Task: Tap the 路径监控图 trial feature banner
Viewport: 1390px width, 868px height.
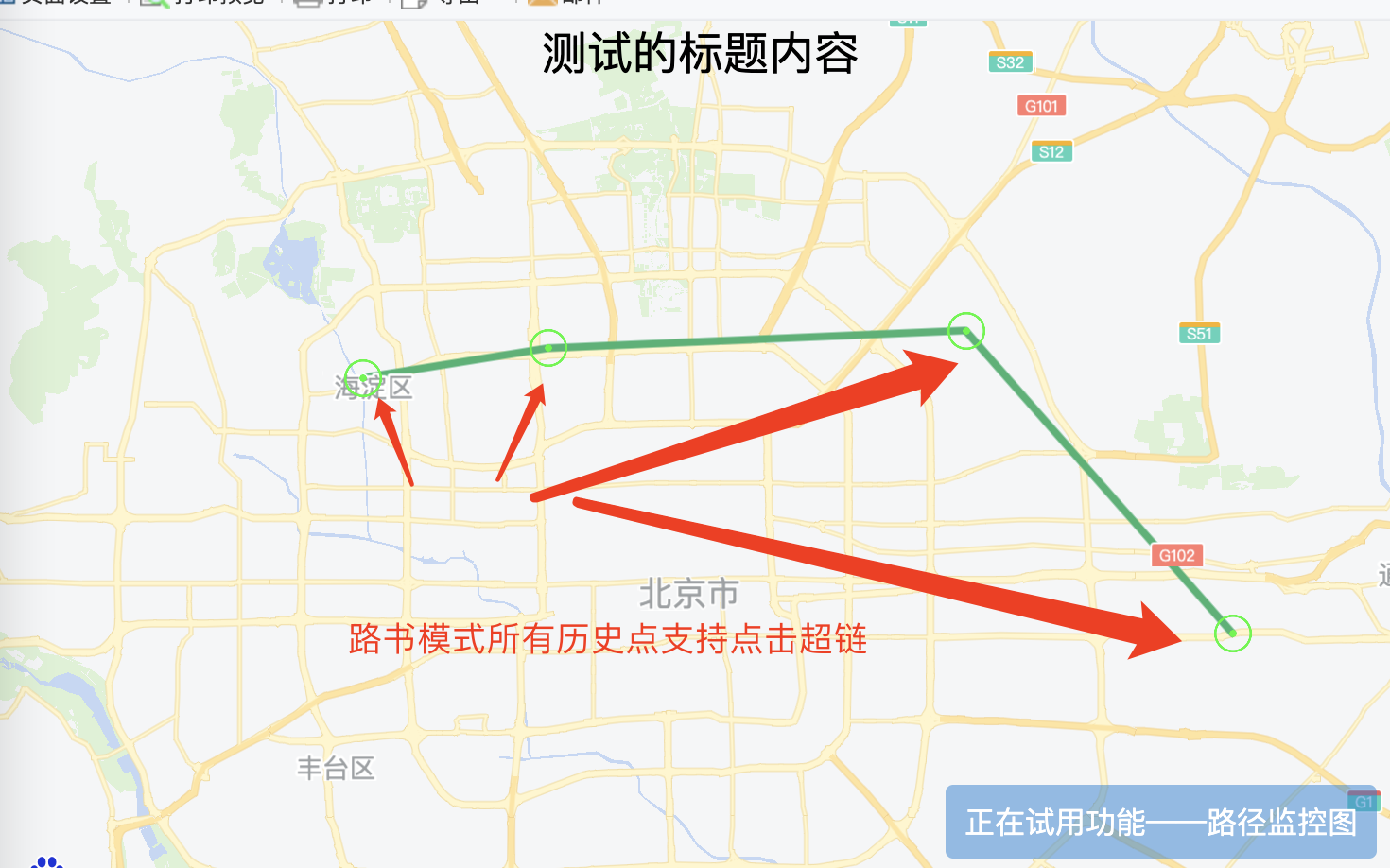Action: pos(1160,822)
